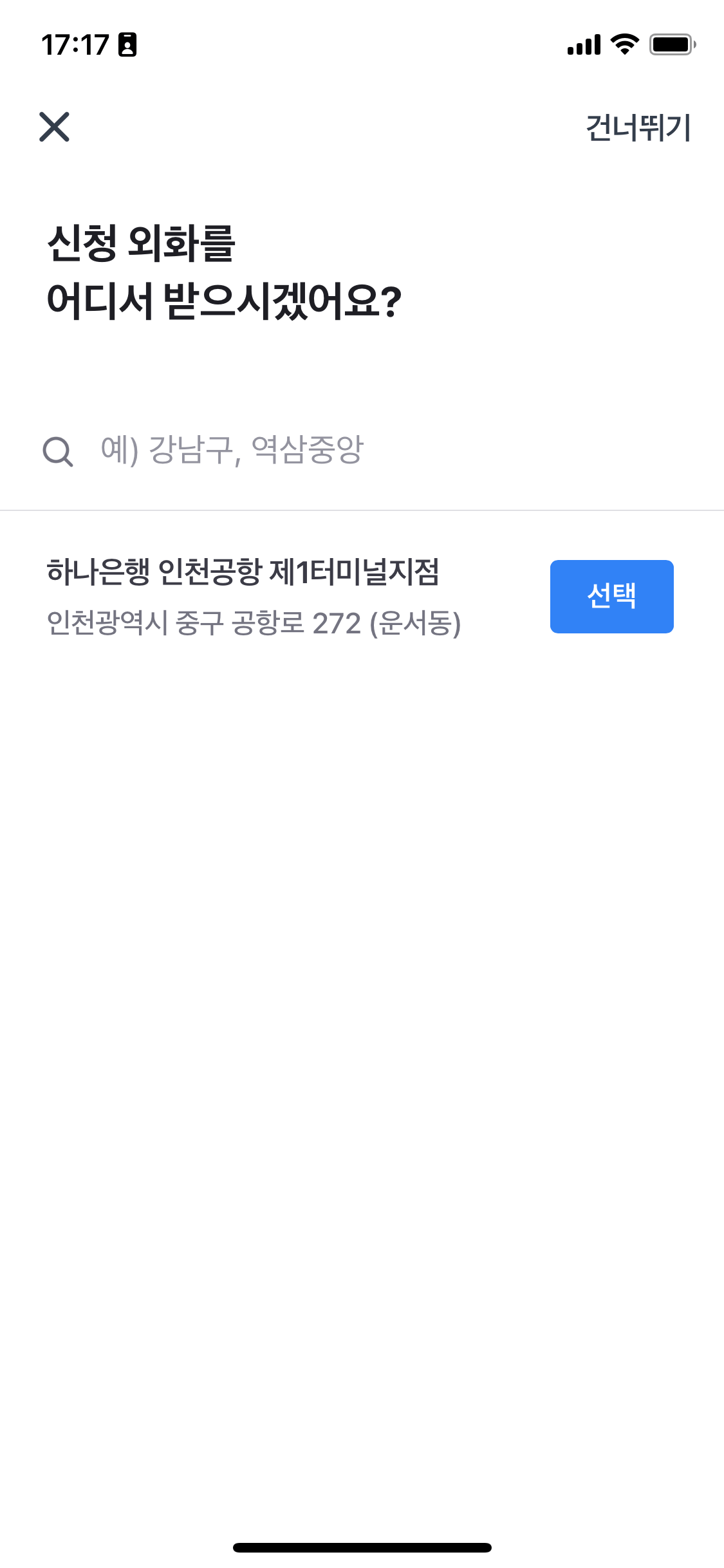This screenshot has width=724, height=1568.
Task: Tap the address 인천광역시 중구 공항로 272
Action: (255, 622)
